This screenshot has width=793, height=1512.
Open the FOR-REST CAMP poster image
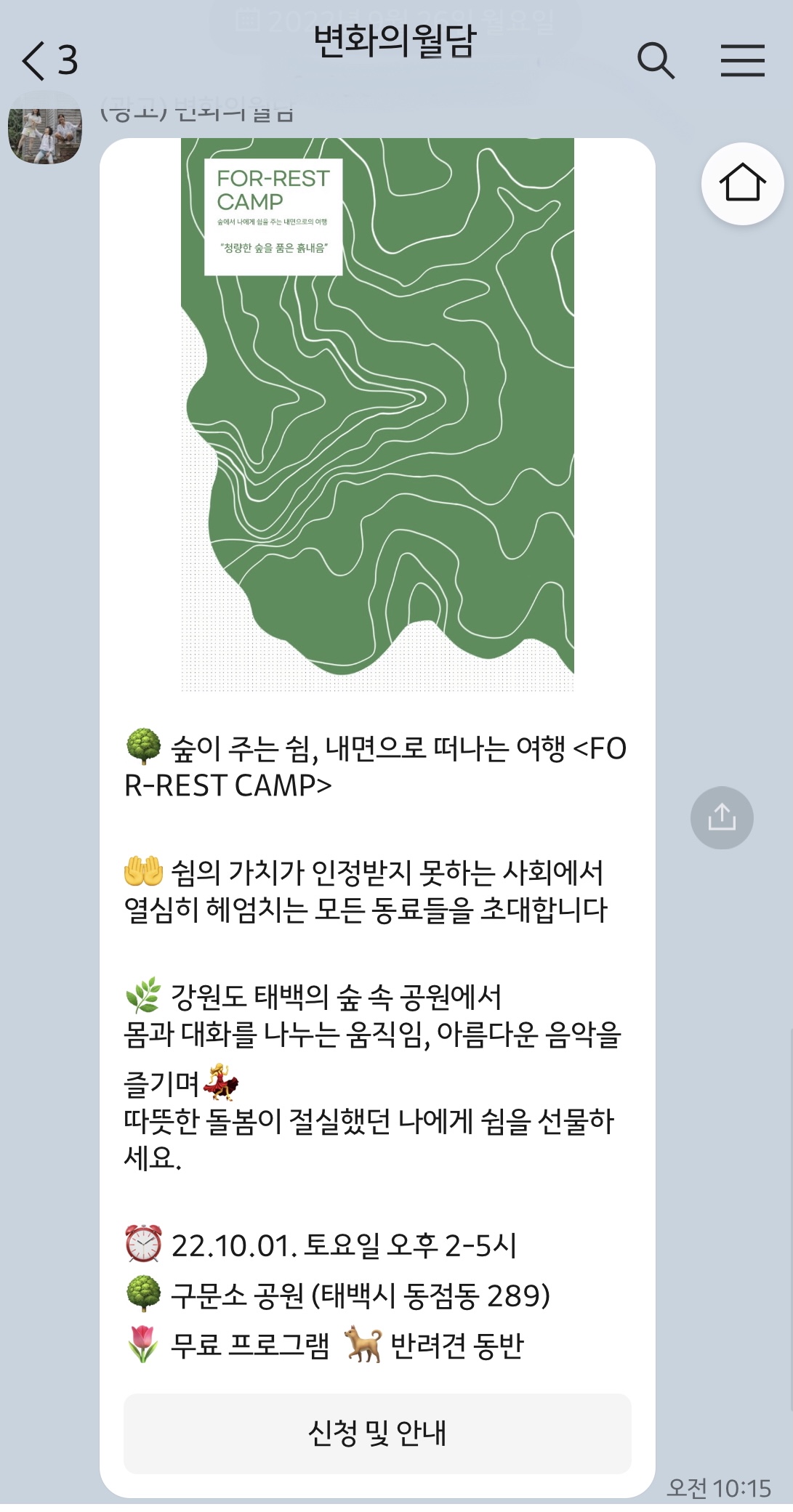(377, 413)
